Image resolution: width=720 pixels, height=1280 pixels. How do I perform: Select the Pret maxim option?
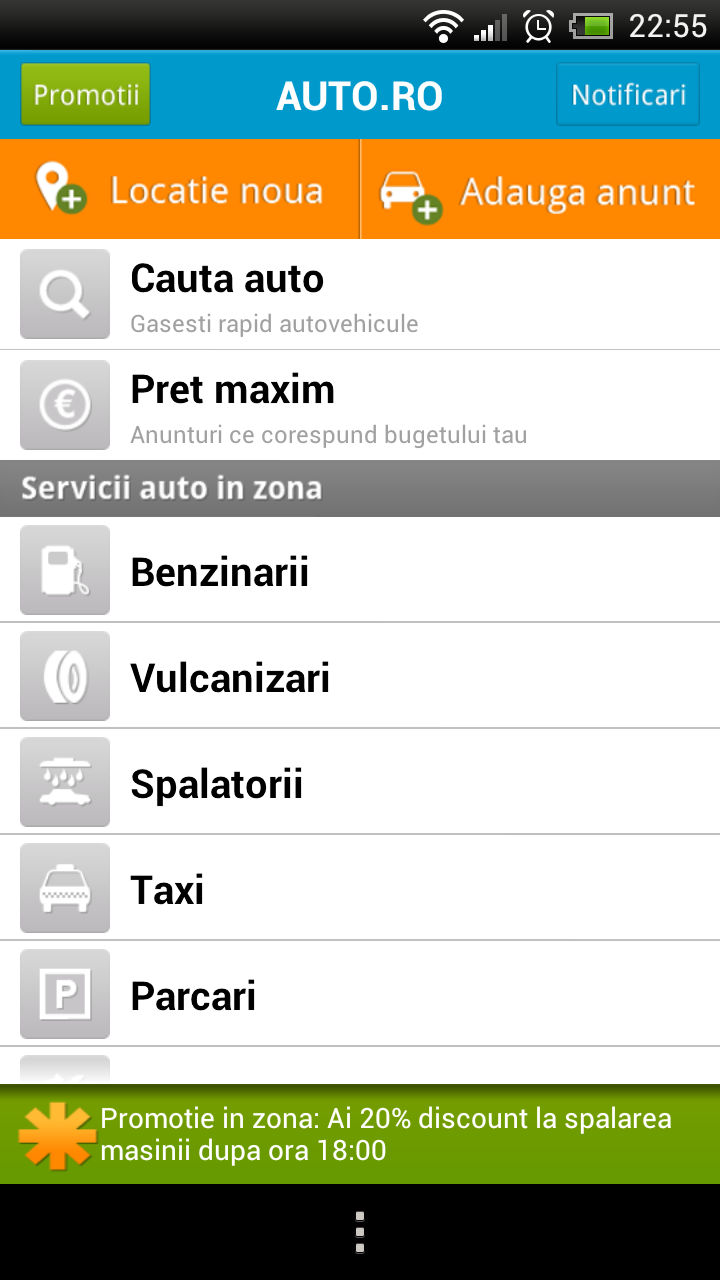[360, 405]
